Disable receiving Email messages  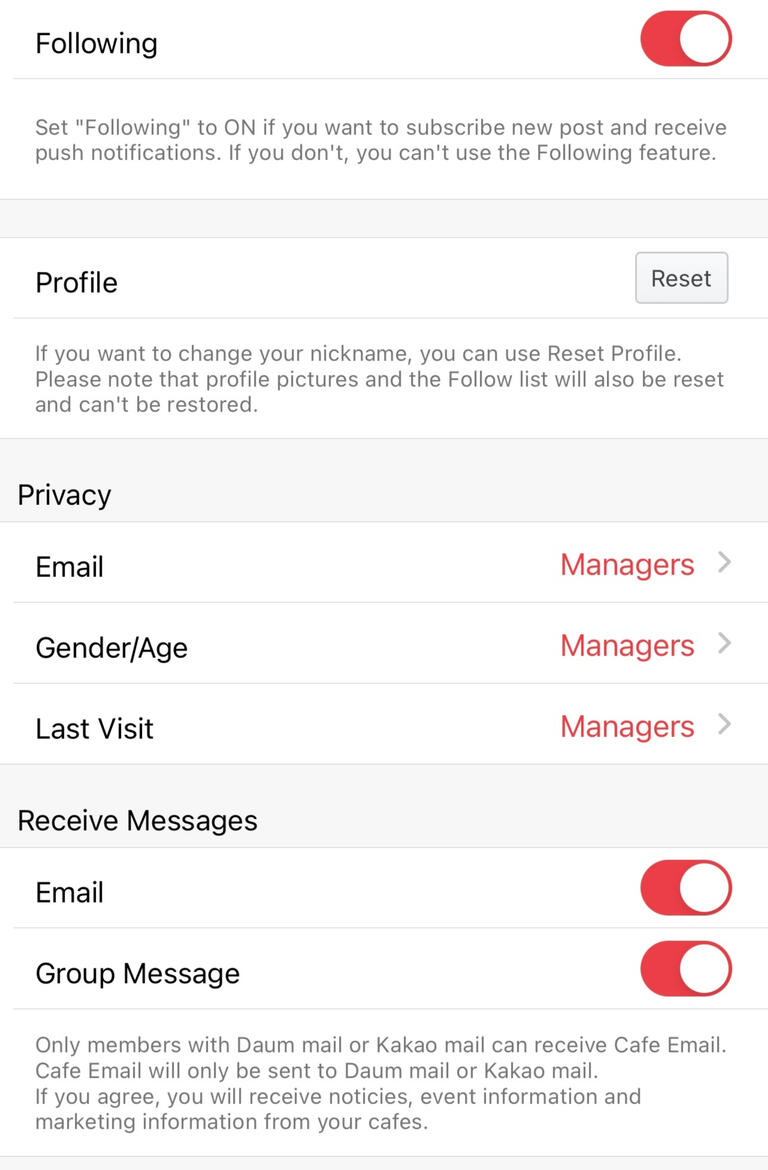click(686, 888)
